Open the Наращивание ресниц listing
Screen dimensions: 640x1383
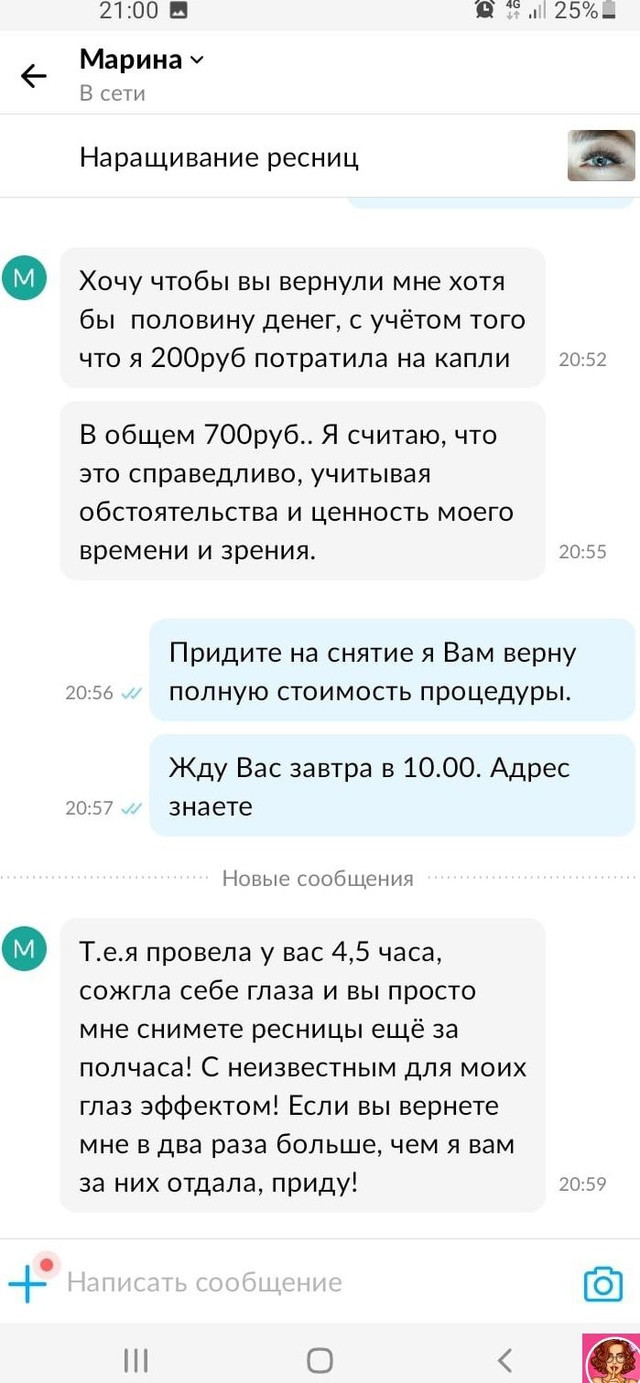coord(320,156)
